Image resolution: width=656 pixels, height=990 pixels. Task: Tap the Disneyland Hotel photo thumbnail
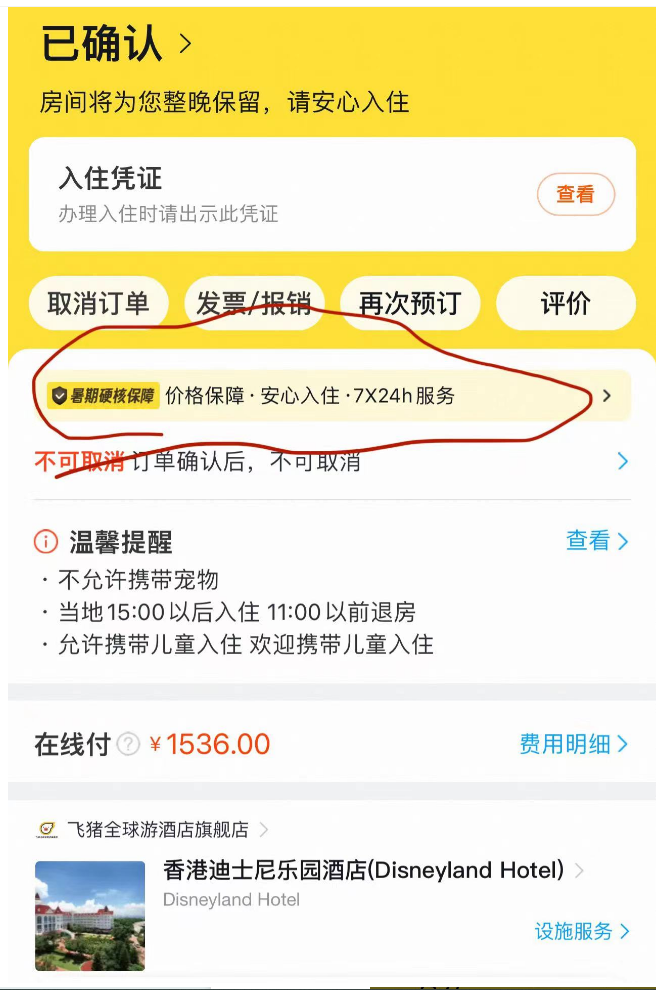tap(90, 915)
